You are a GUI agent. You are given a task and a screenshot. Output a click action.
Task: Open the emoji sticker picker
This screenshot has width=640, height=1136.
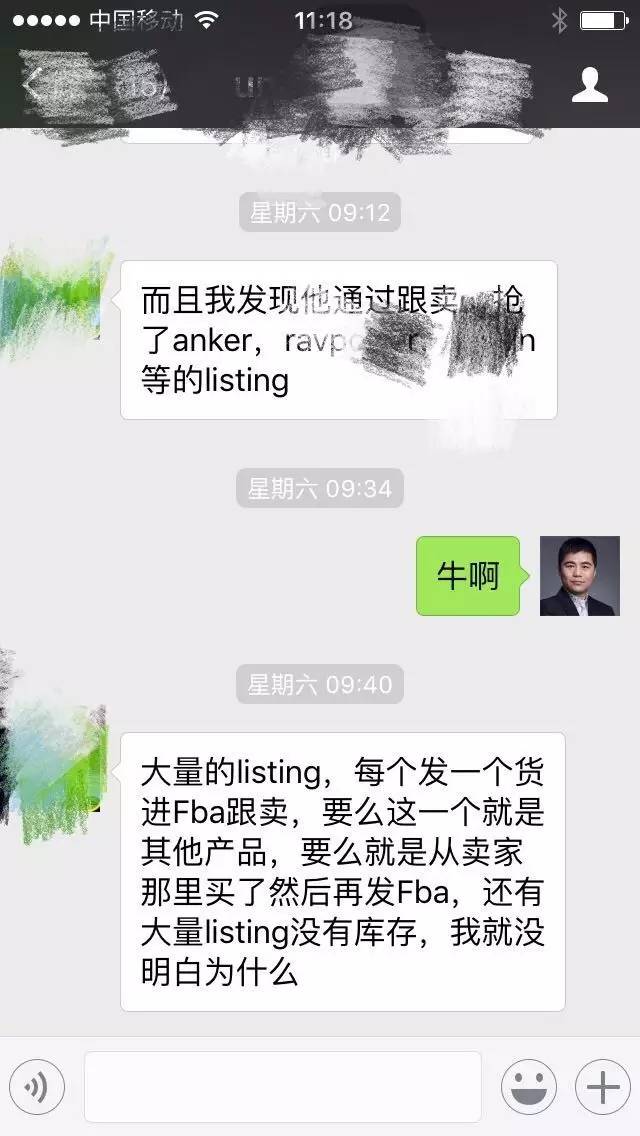pos(528,1086)
